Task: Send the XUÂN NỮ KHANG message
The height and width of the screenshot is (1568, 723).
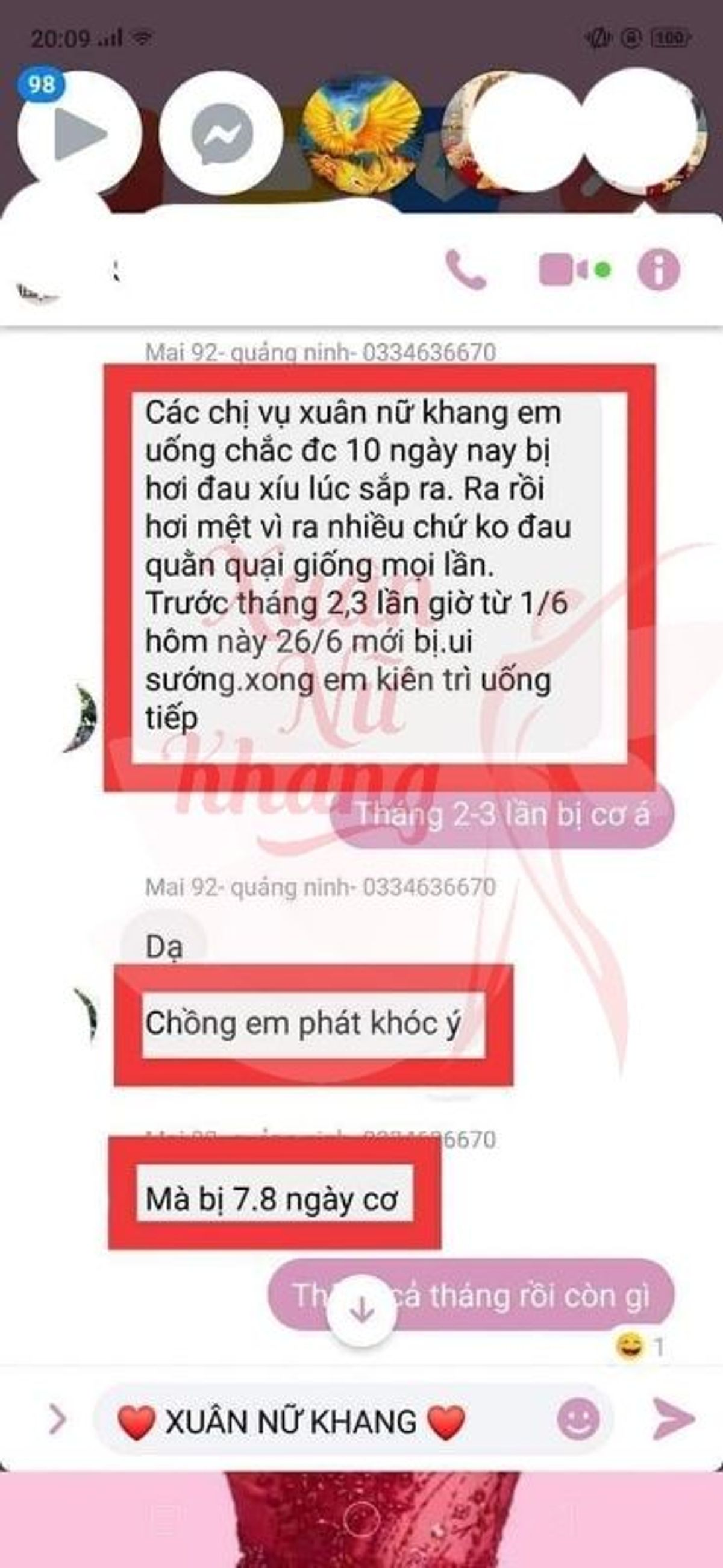Action: click(x=673, y=1419)
